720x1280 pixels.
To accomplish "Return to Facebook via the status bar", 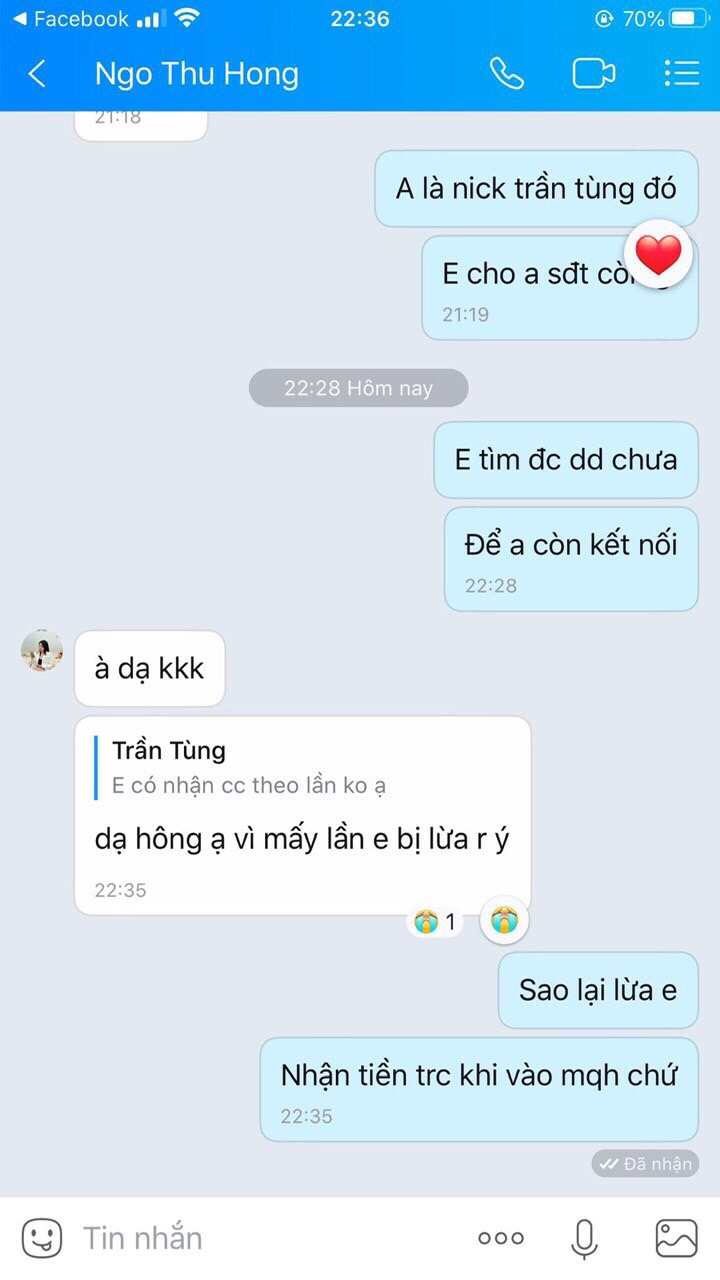I will pyautogui.click(x=70, y=19).
